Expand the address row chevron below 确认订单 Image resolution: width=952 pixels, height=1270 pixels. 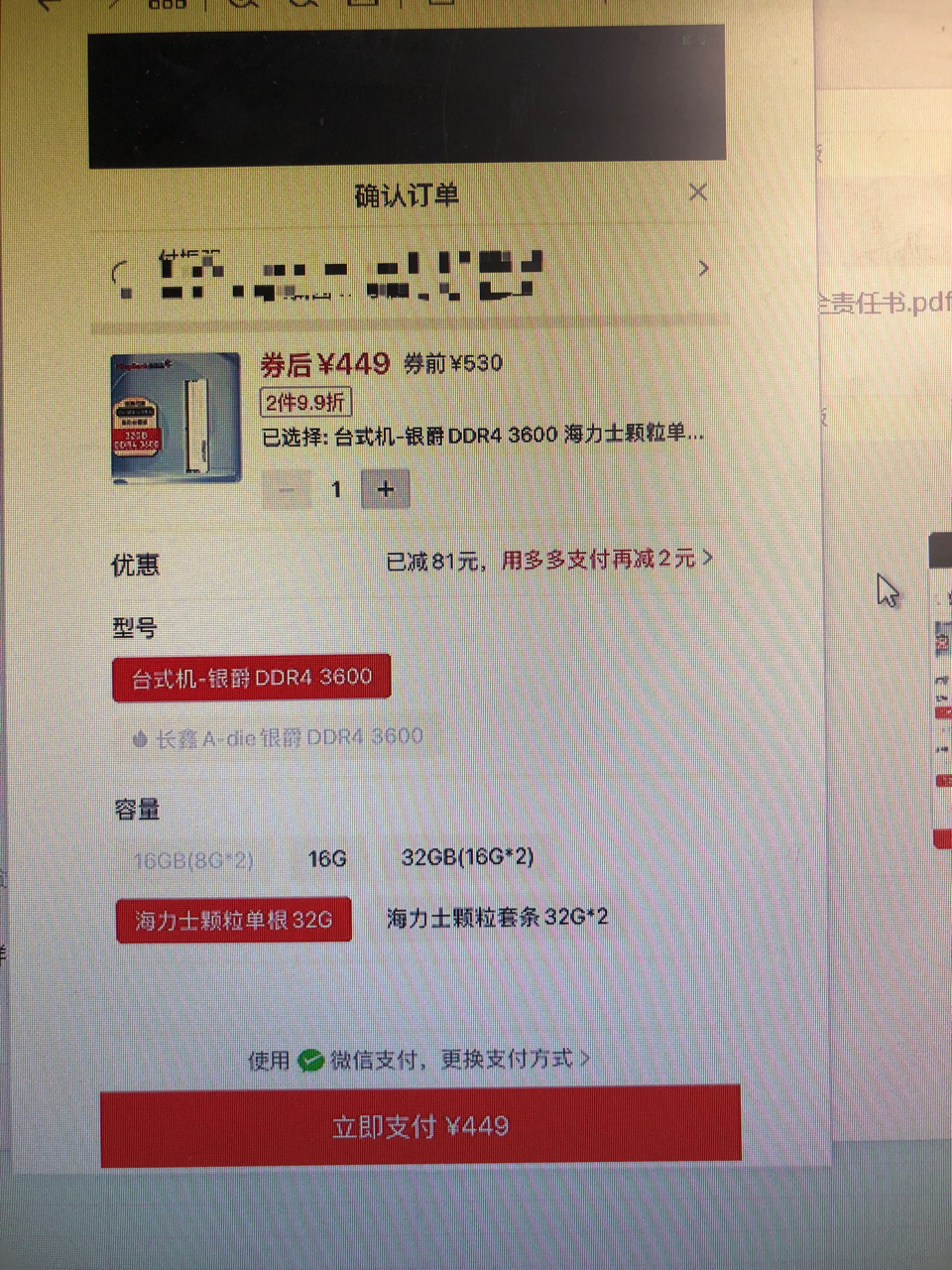pos(704,269)
